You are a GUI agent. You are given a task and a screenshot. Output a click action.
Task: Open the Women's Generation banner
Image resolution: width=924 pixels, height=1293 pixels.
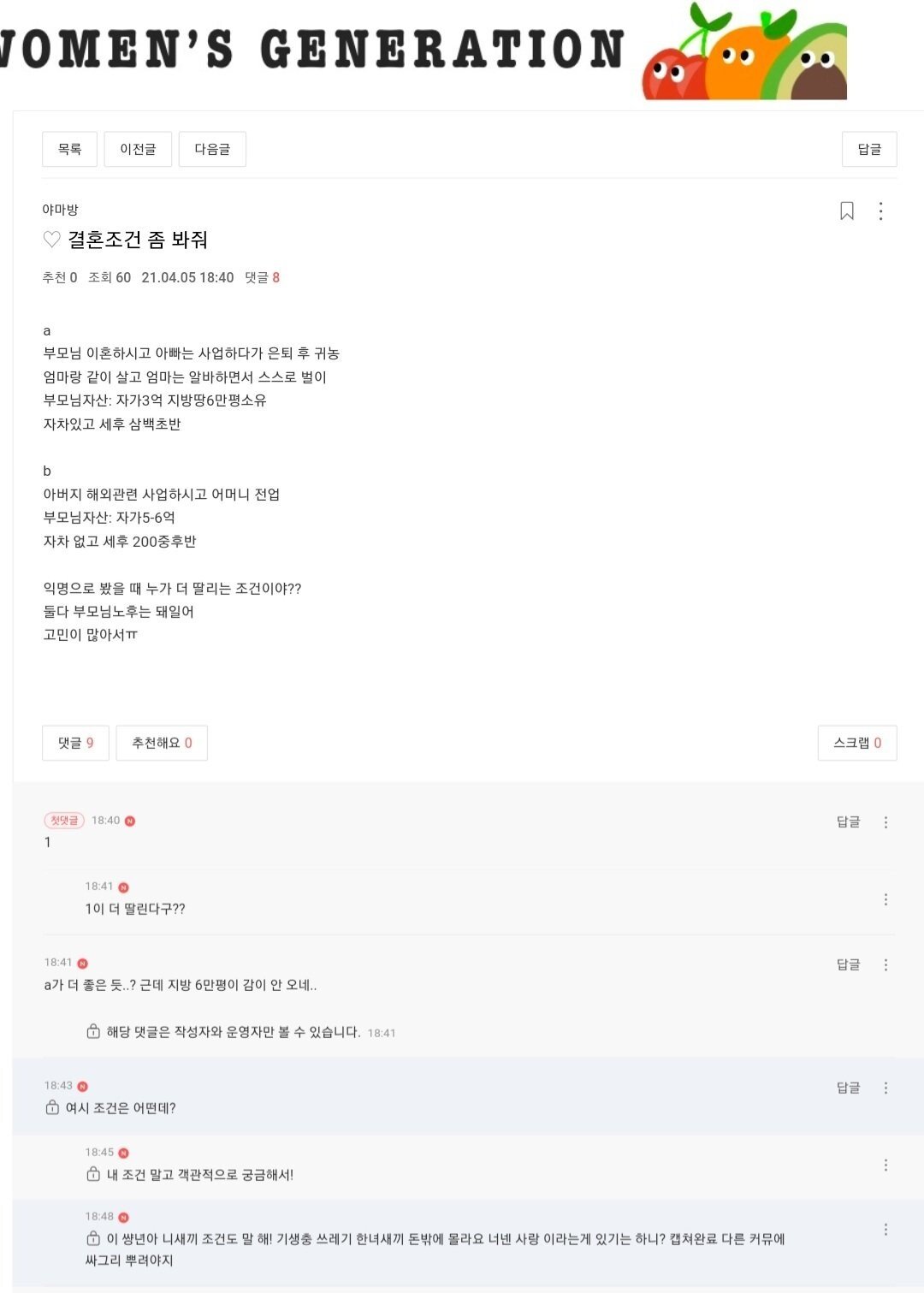coord(423,50)
